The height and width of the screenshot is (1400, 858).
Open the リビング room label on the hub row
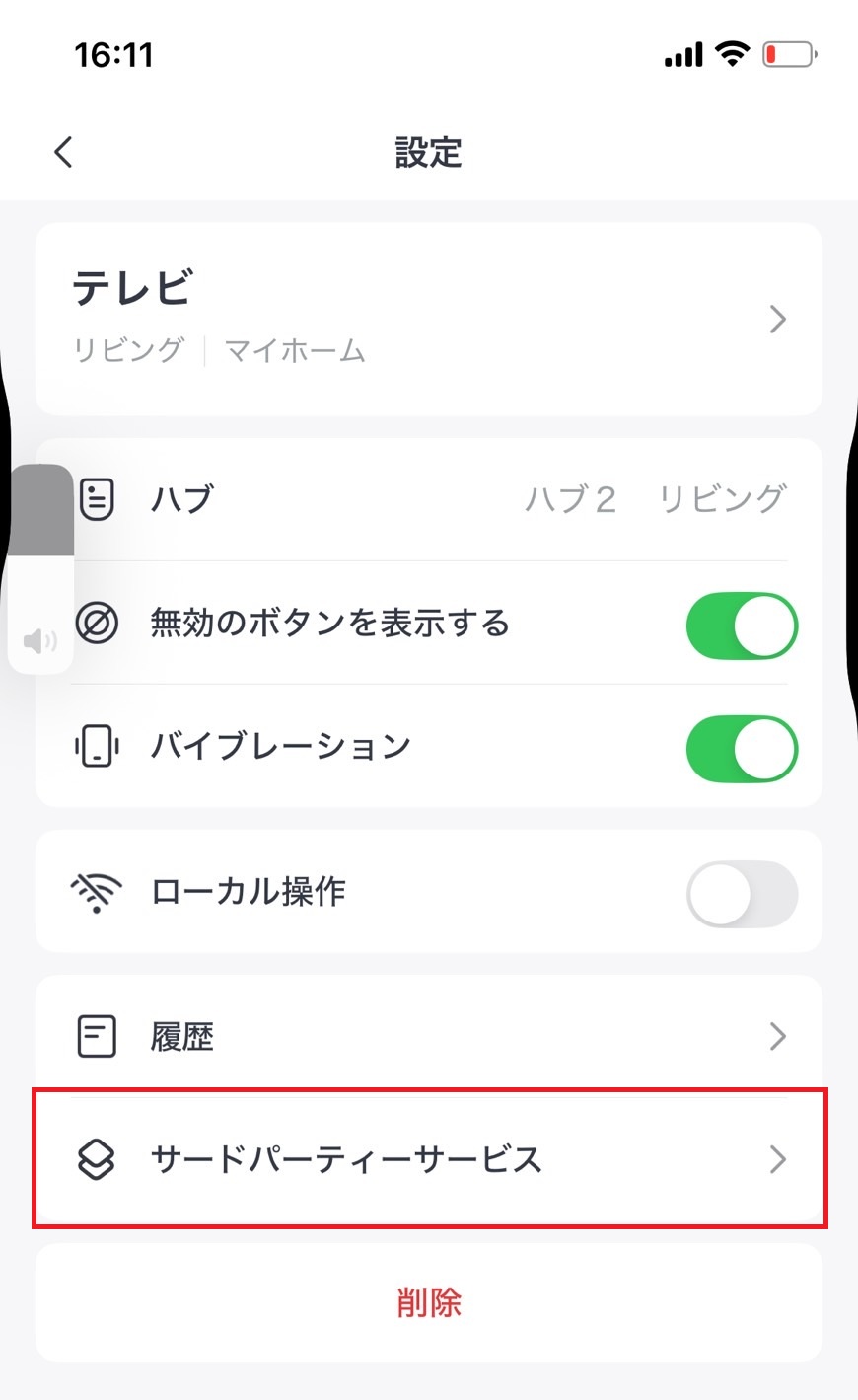[x=723, y=499]
